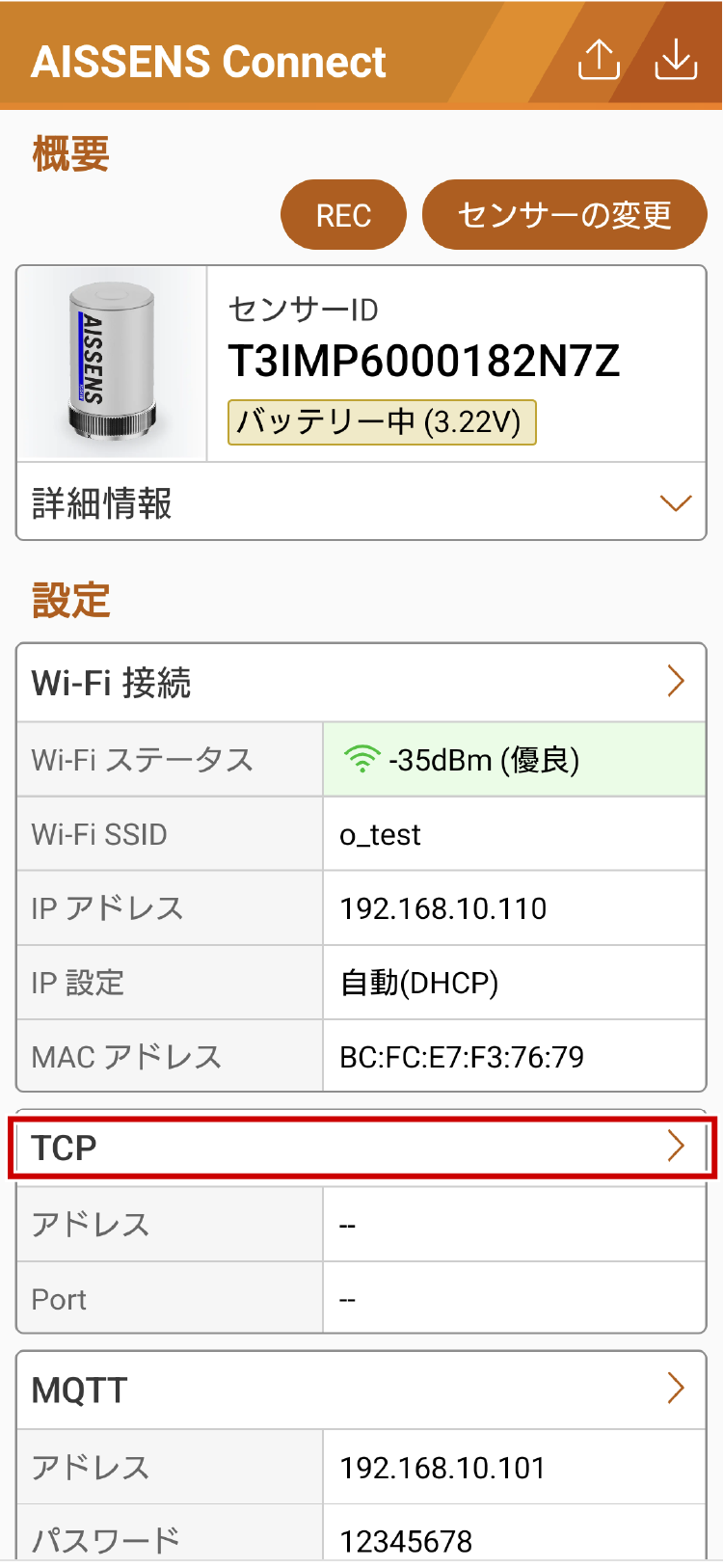Expand the 詳細情報 section
The image size is (723, 1568).
click(361, 501)
